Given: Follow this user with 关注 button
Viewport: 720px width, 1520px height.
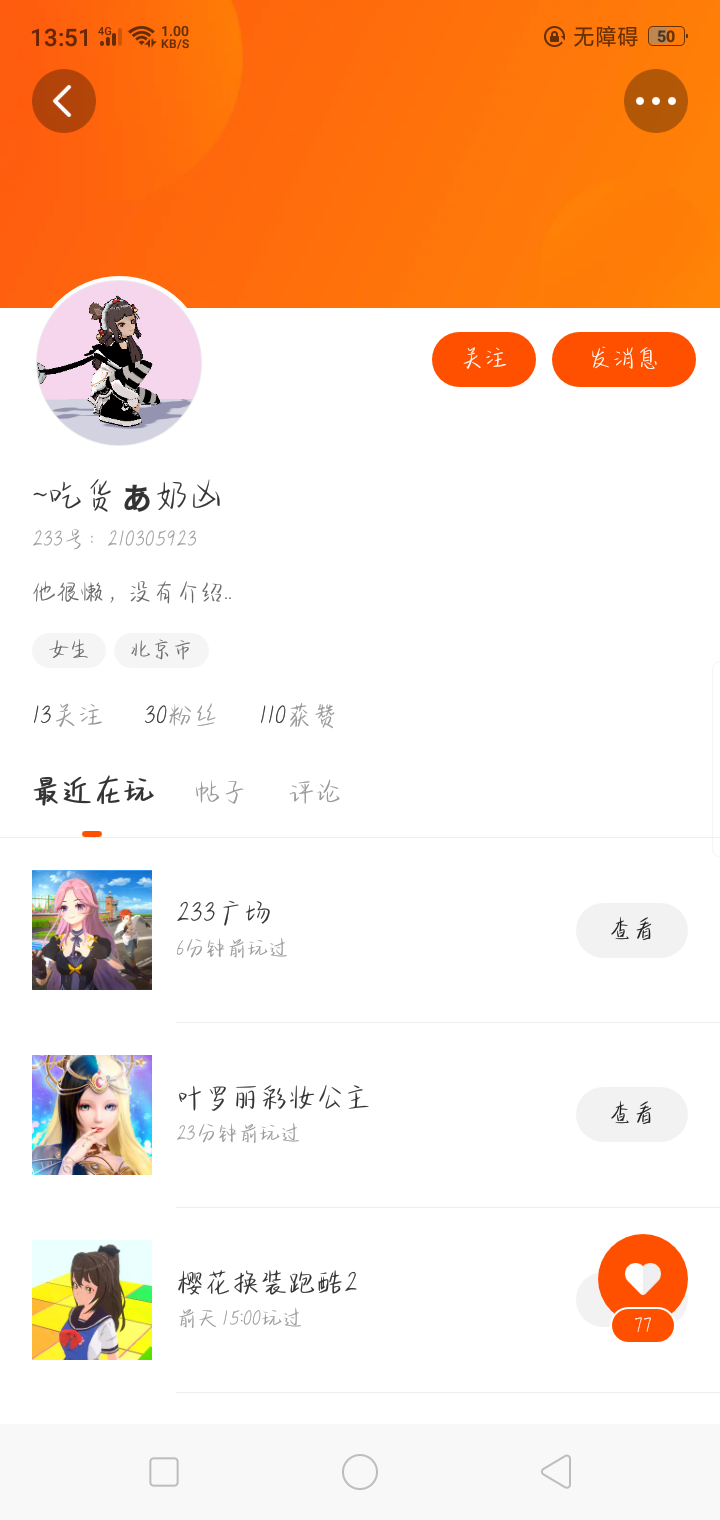Looking at the screenshot, I should click(x=484, y=359).
